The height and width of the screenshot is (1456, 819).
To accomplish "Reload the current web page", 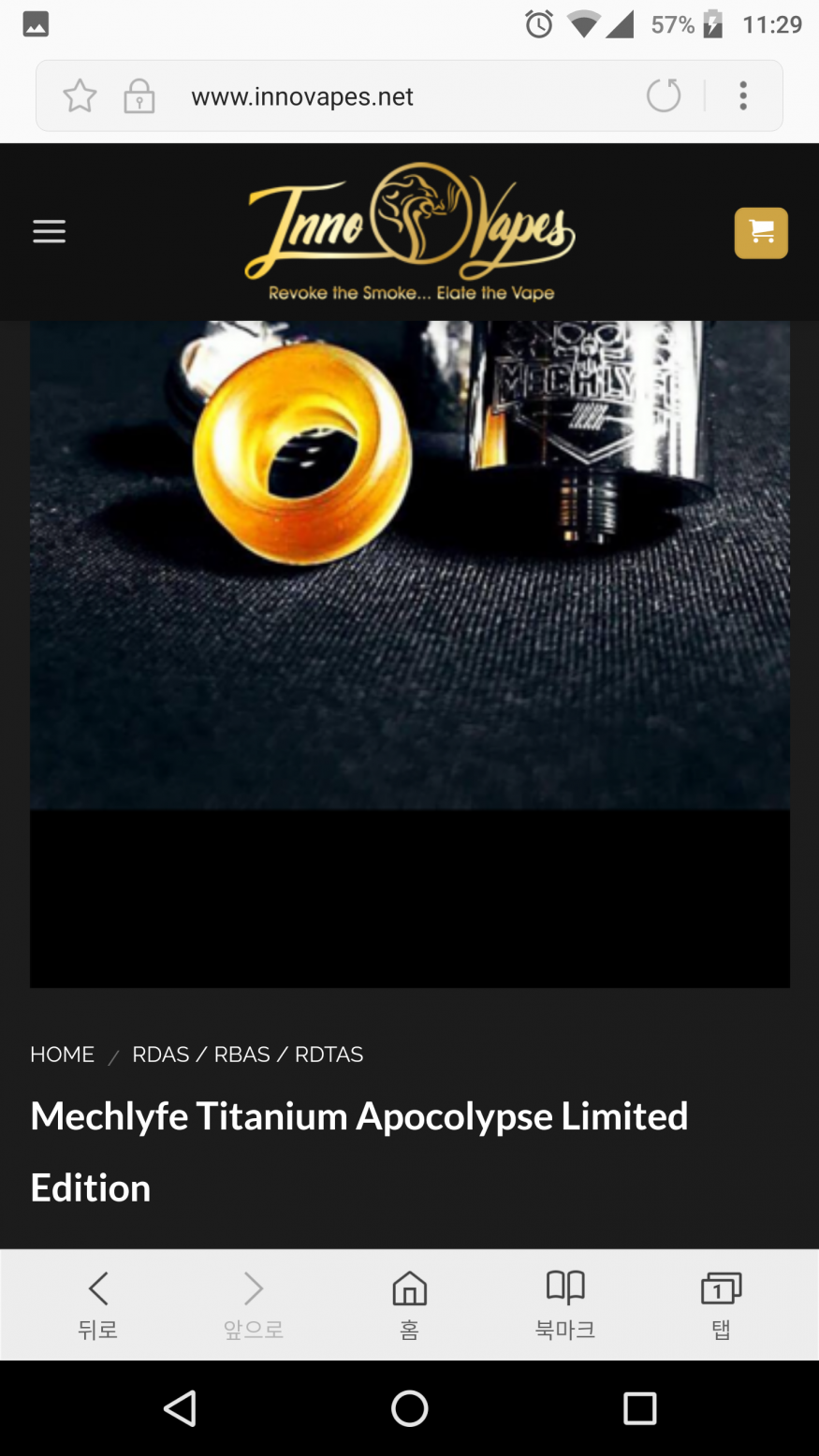I will point(664,95).
